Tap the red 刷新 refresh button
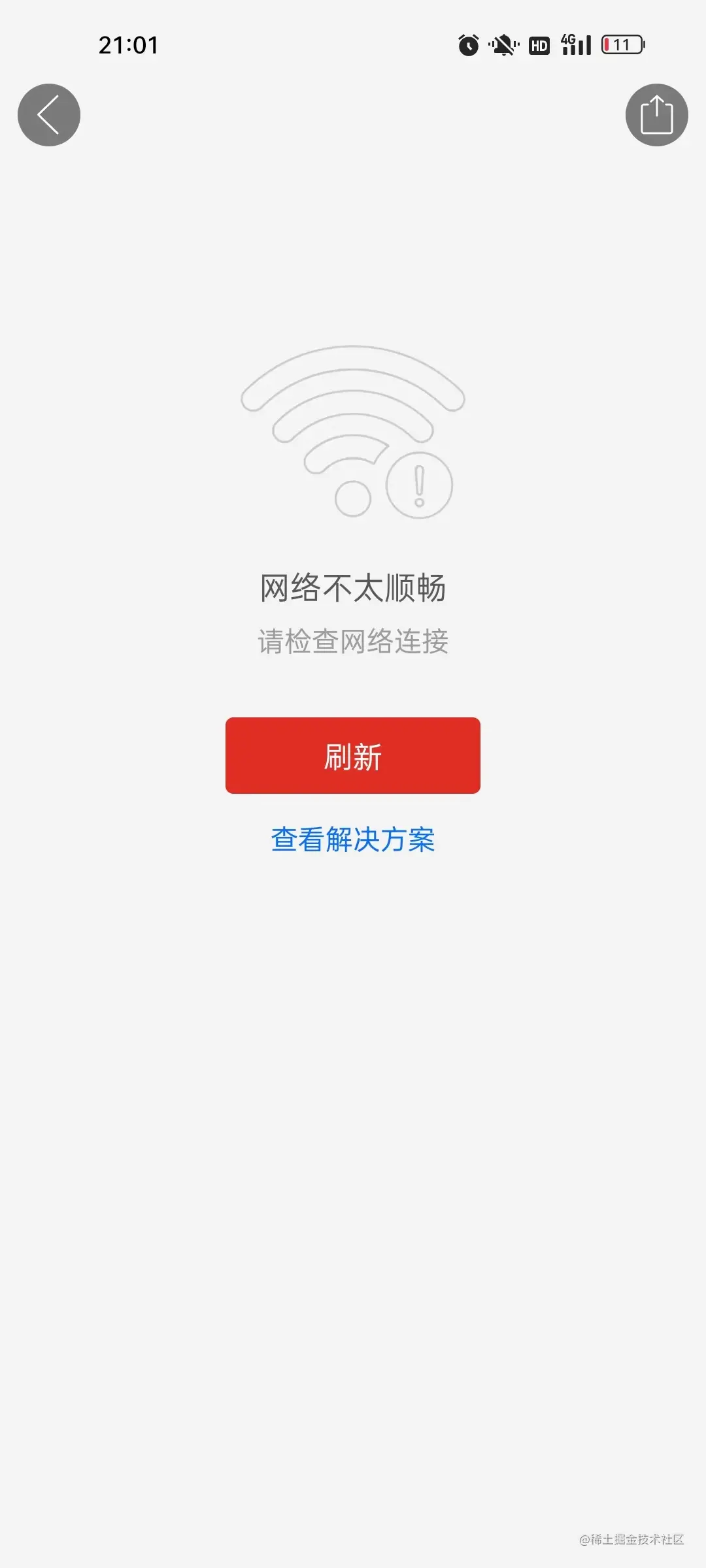706x1568 pixels. pos(353,756)
